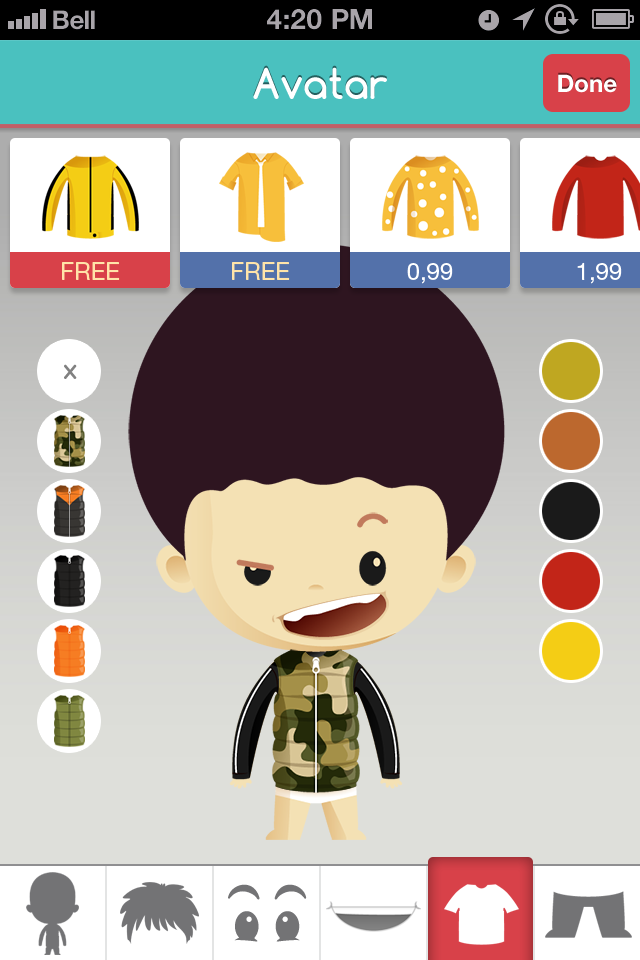Remove the vest with the X button
This screenshot has height=960, width=640.
coord(69,371)
